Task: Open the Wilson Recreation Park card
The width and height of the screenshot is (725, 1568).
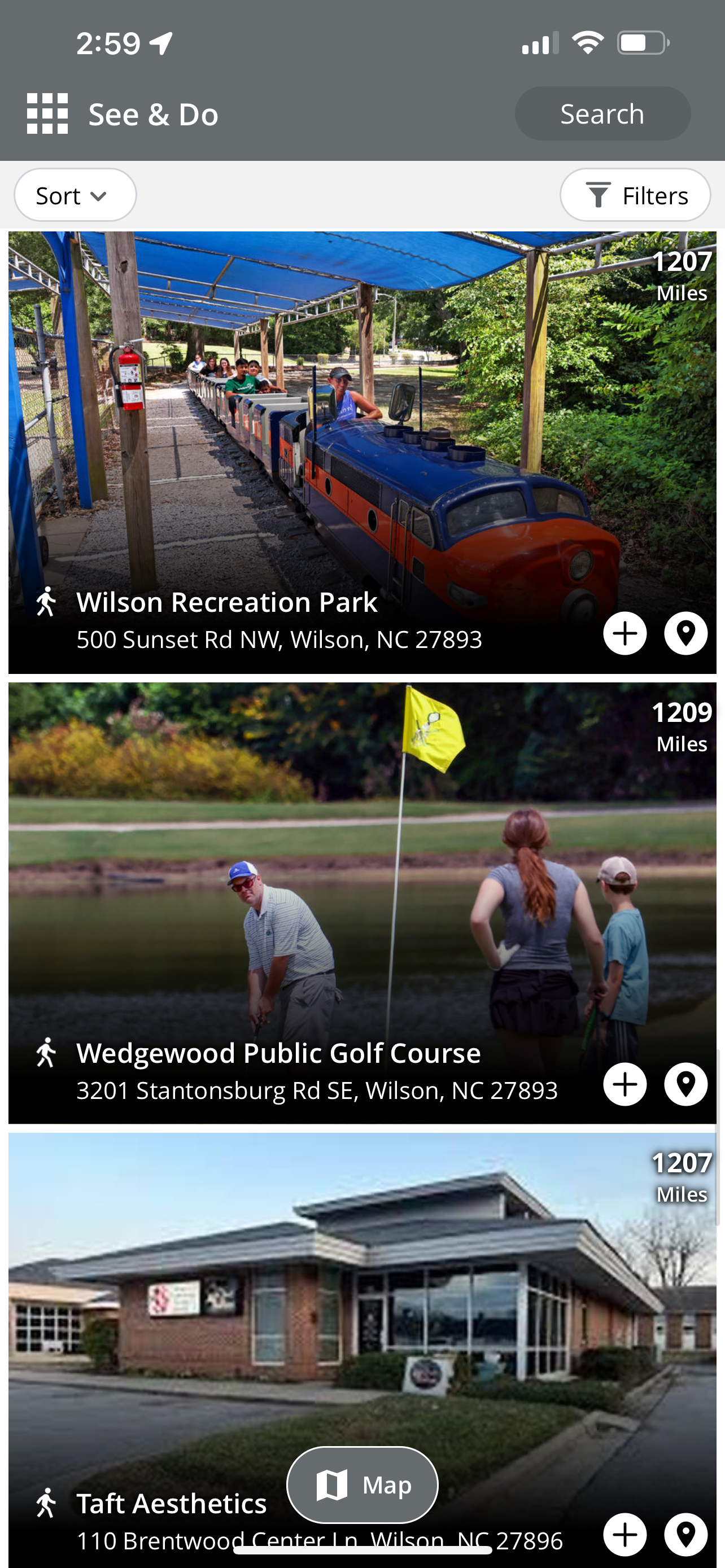Action: (x=362, y=452)
